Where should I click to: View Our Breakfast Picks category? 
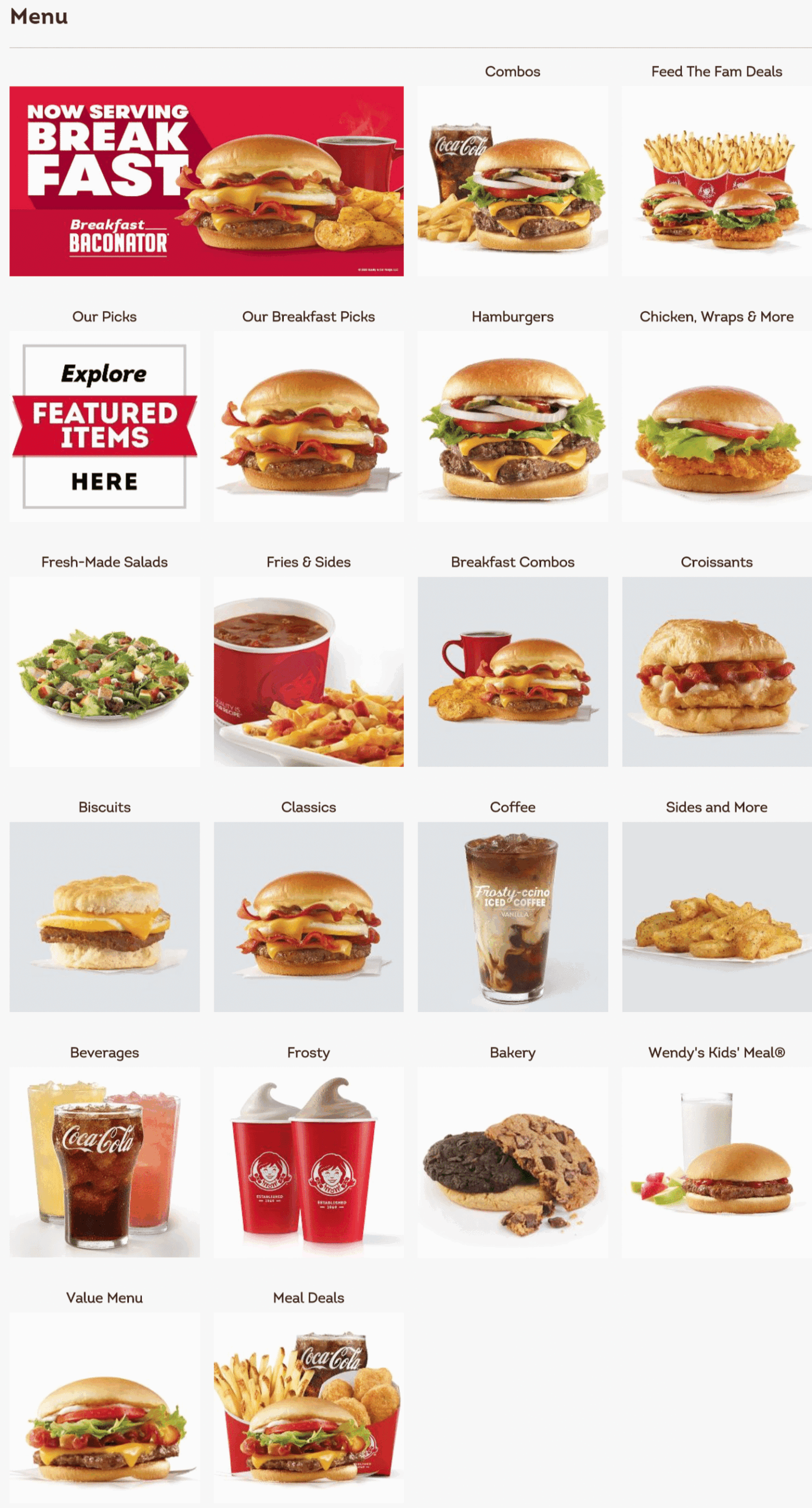[x=309, y=426]
